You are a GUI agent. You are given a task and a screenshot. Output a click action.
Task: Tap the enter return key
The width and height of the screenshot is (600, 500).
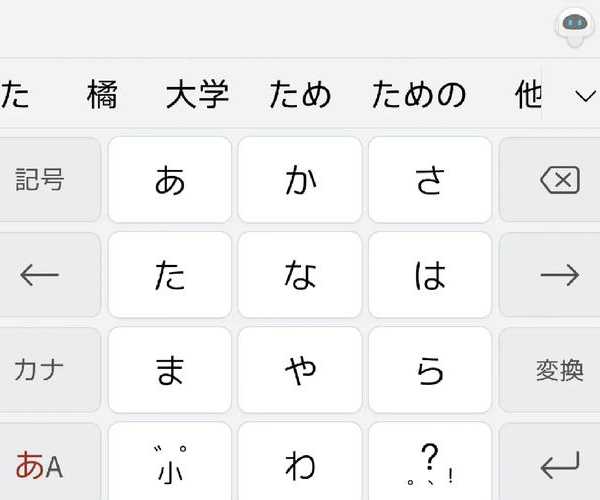(558, 464)
